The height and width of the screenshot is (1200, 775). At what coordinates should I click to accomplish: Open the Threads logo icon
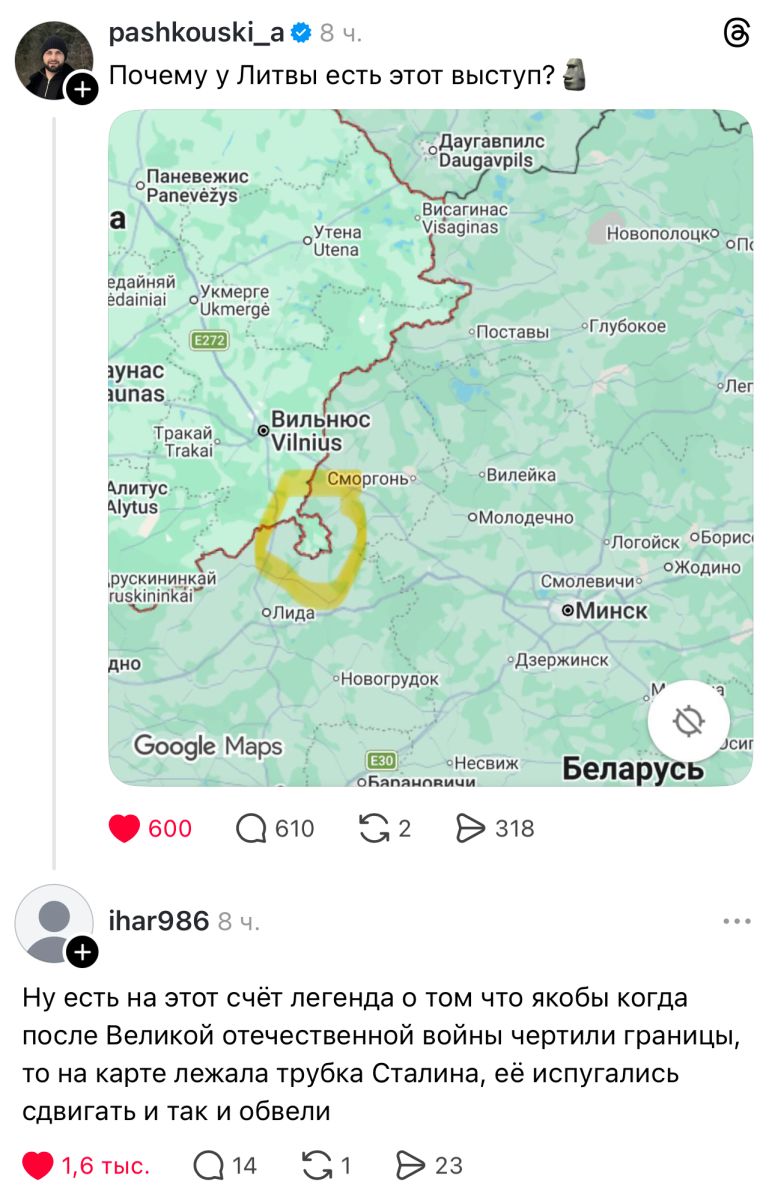736,34
